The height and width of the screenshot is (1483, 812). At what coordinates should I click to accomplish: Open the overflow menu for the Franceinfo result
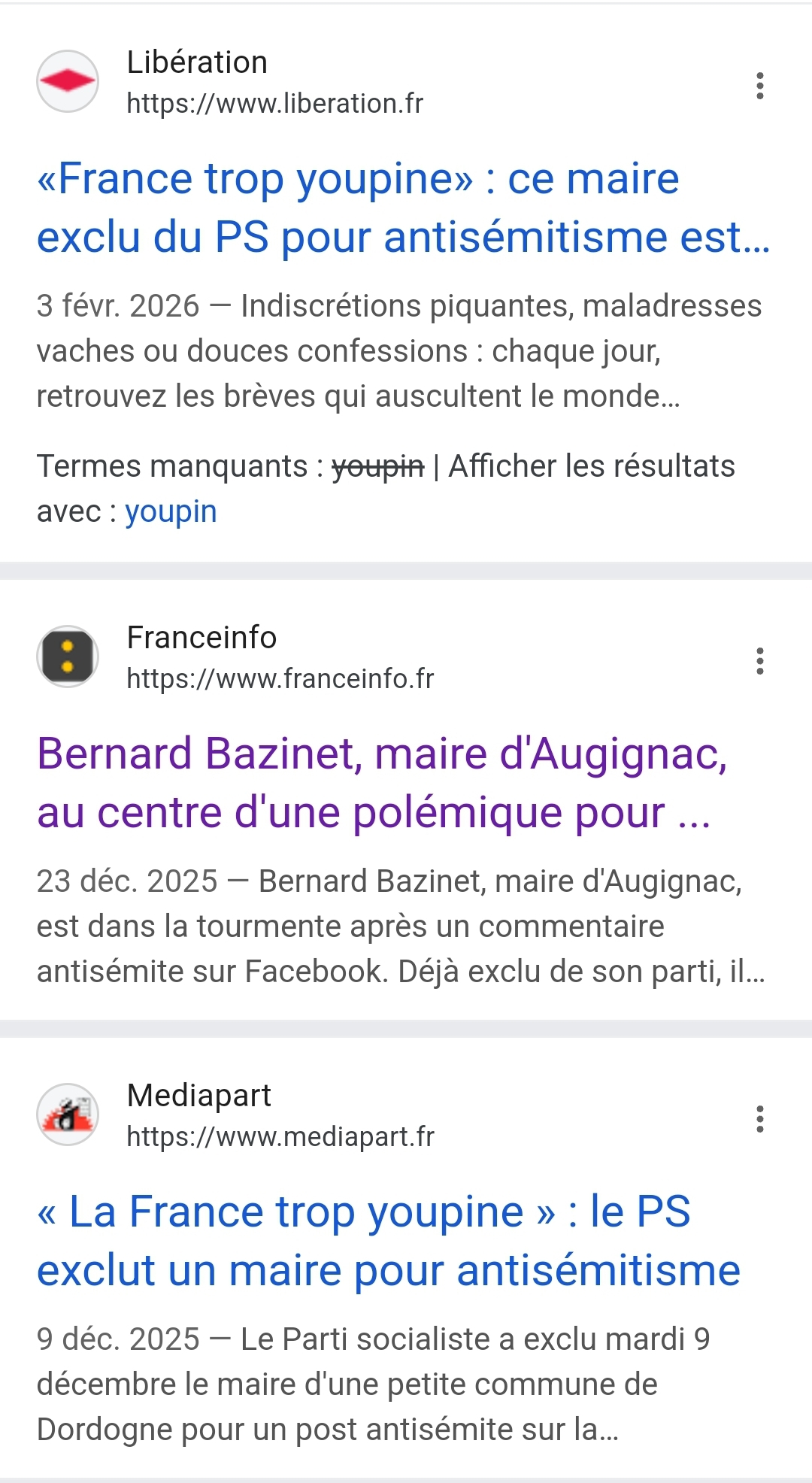click(760, 661)
